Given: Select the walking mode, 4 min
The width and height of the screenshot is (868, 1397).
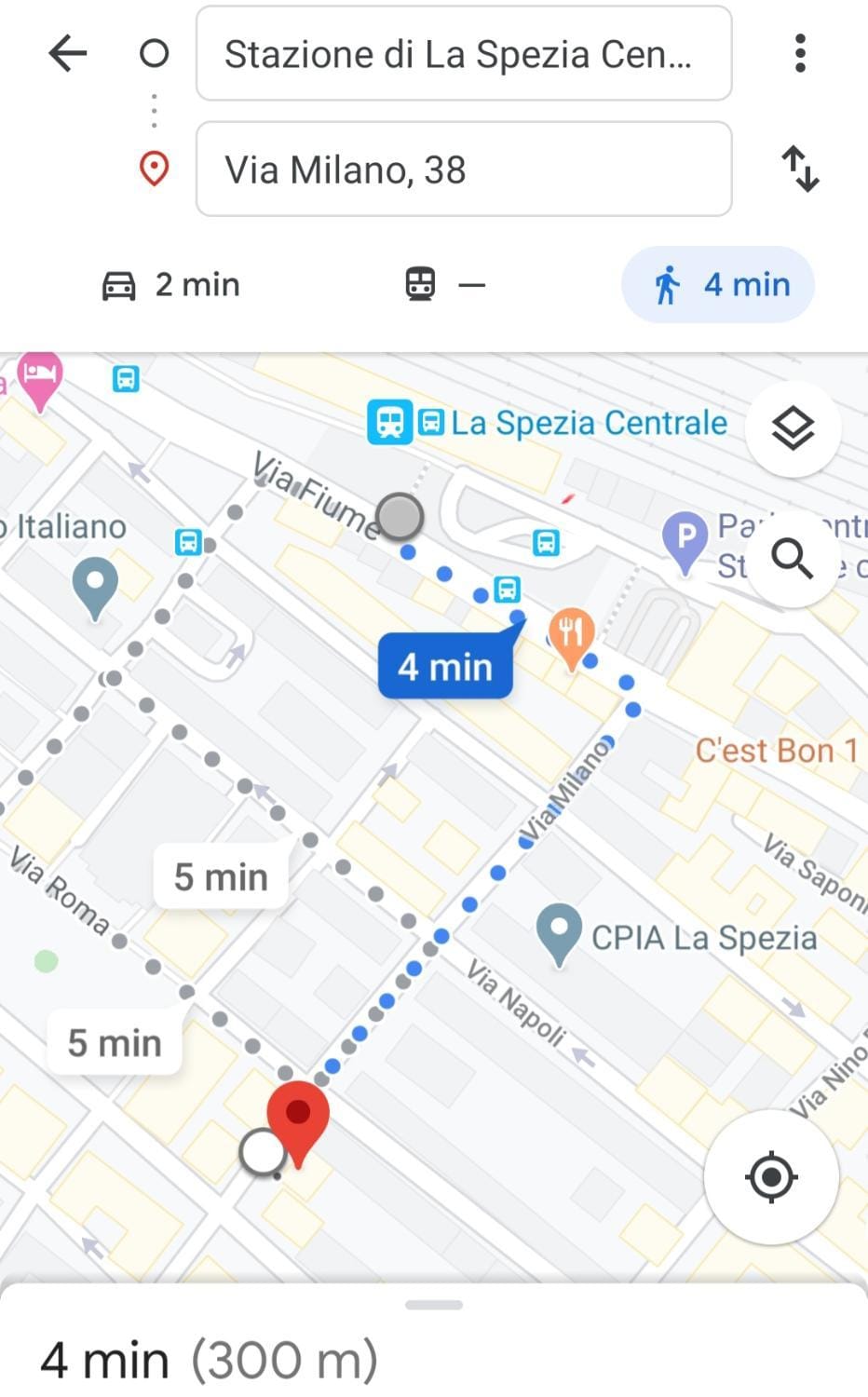Looking at the screenshot, I should pyautogui.click(x=718, y=284).
